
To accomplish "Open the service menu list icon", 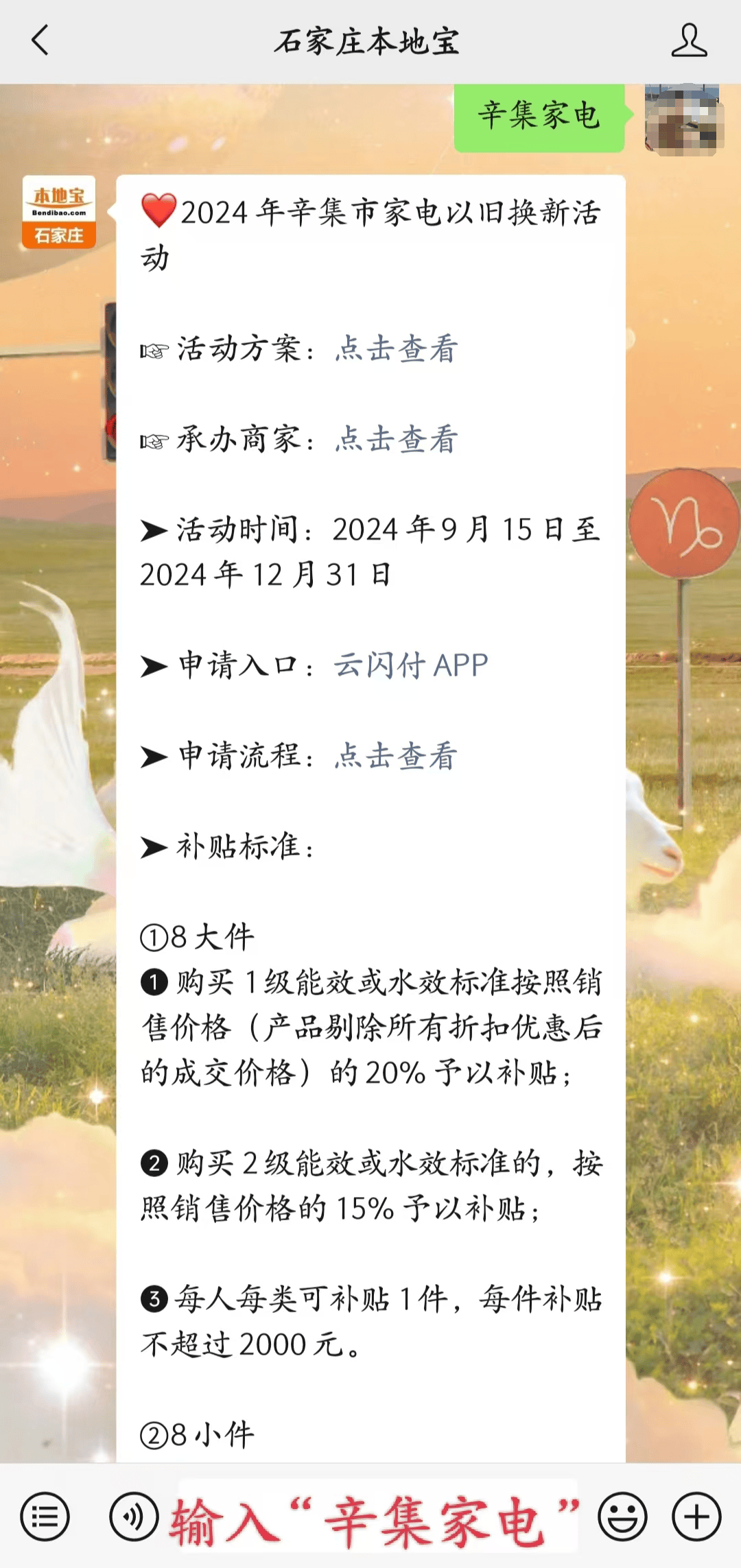I will pos(45,1517).
